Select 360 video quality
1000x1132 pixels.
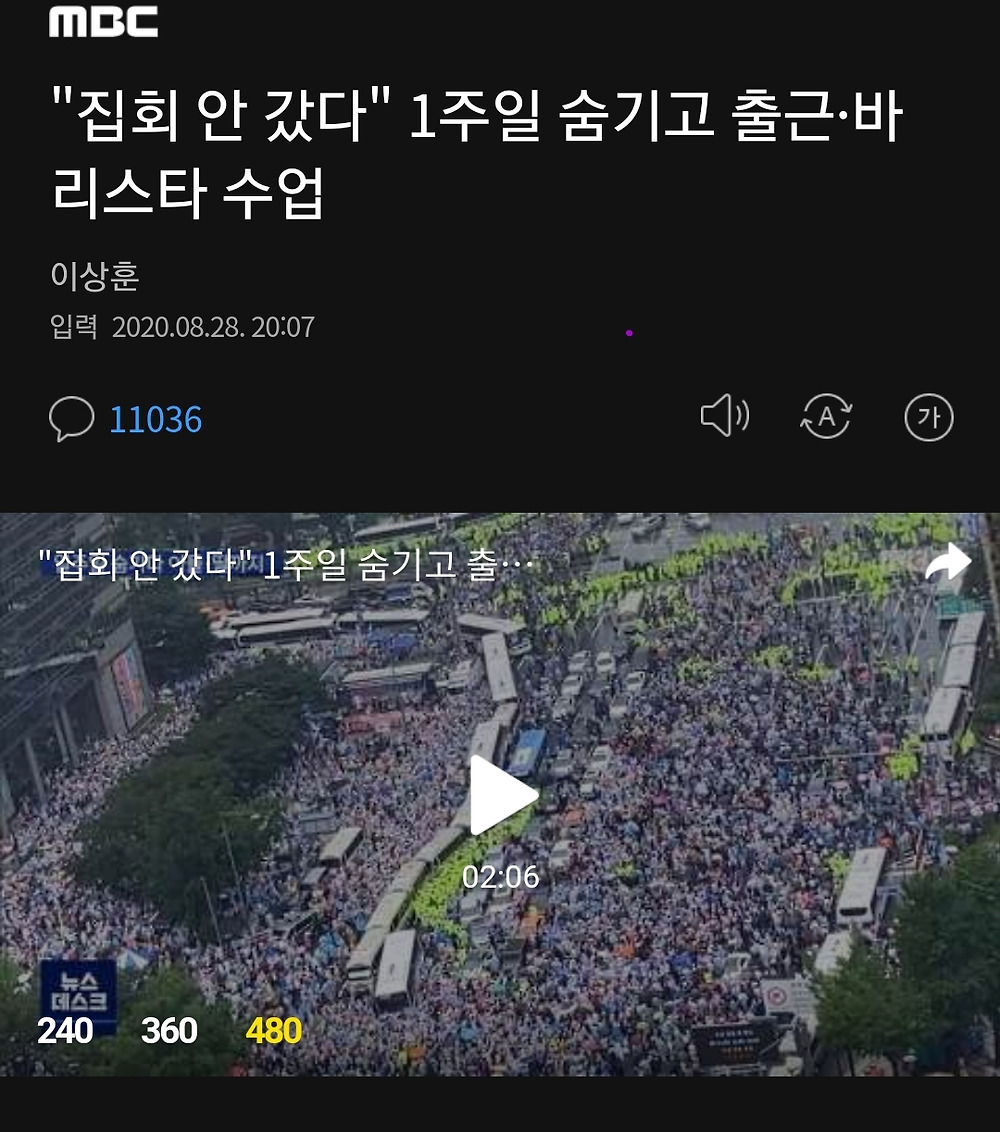coord(169,1030)
